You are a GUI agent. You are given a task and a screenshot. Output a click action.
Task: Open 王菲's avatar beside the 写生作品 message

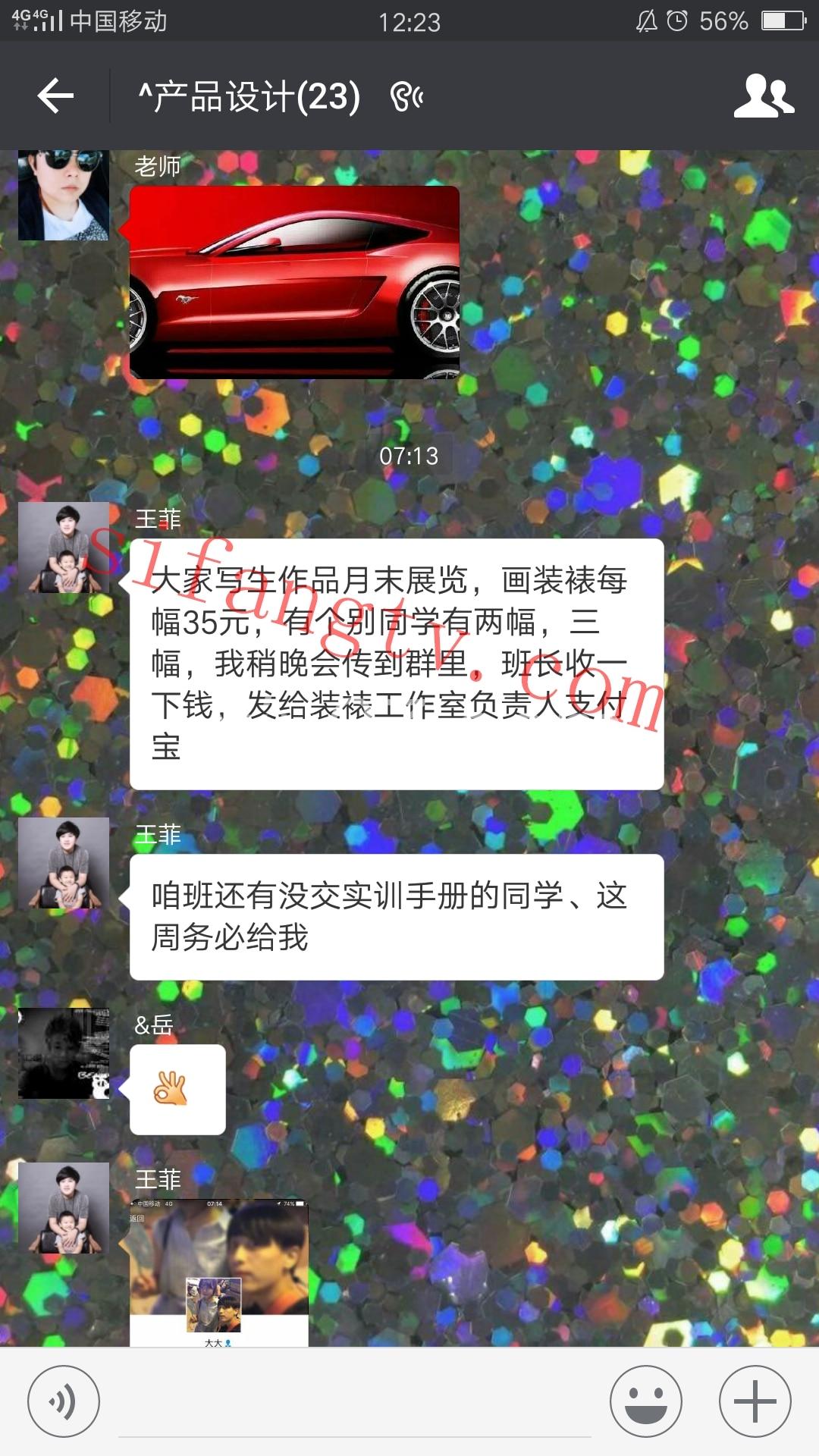[64, 548]
